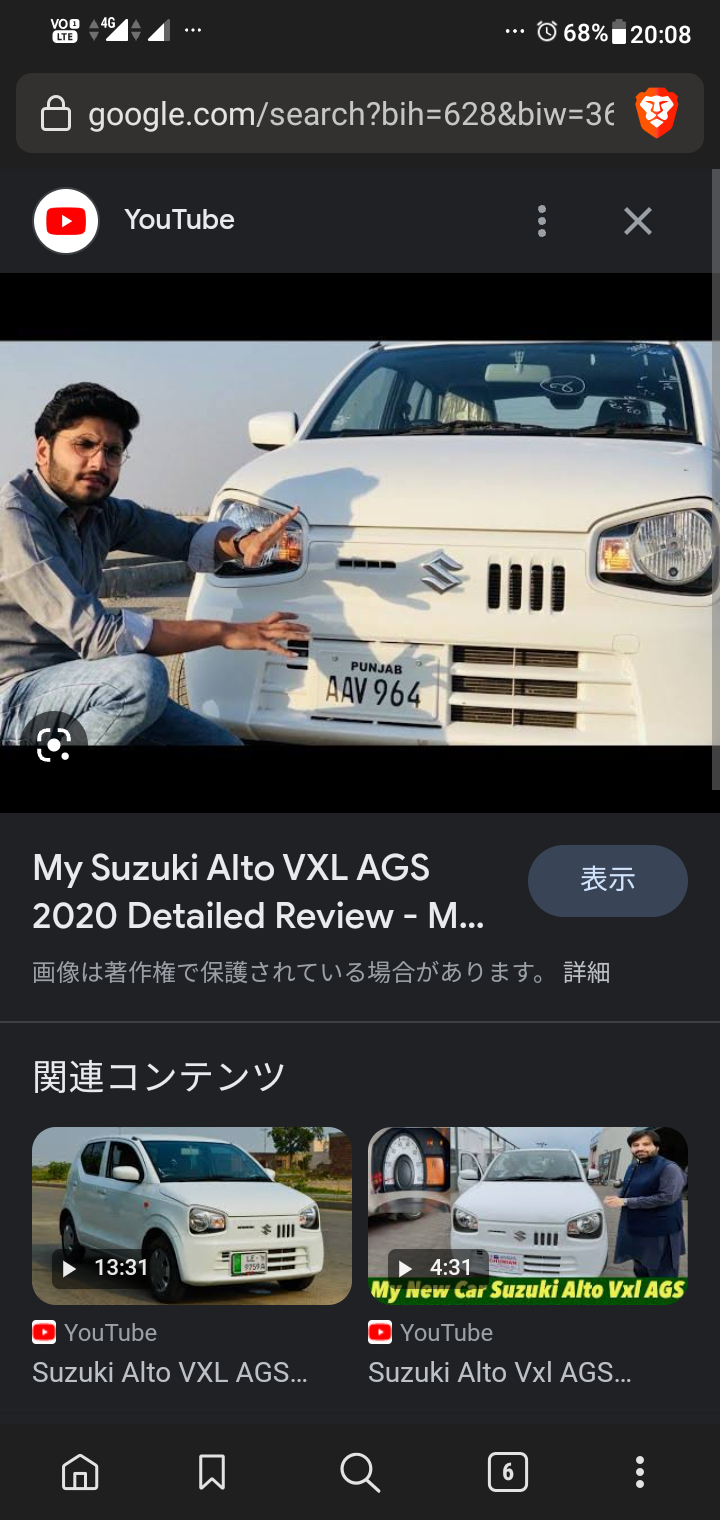Screen dimensions: 720x1520
Task: Open Brave Shields lion icon
Action: tap(657, 113)
